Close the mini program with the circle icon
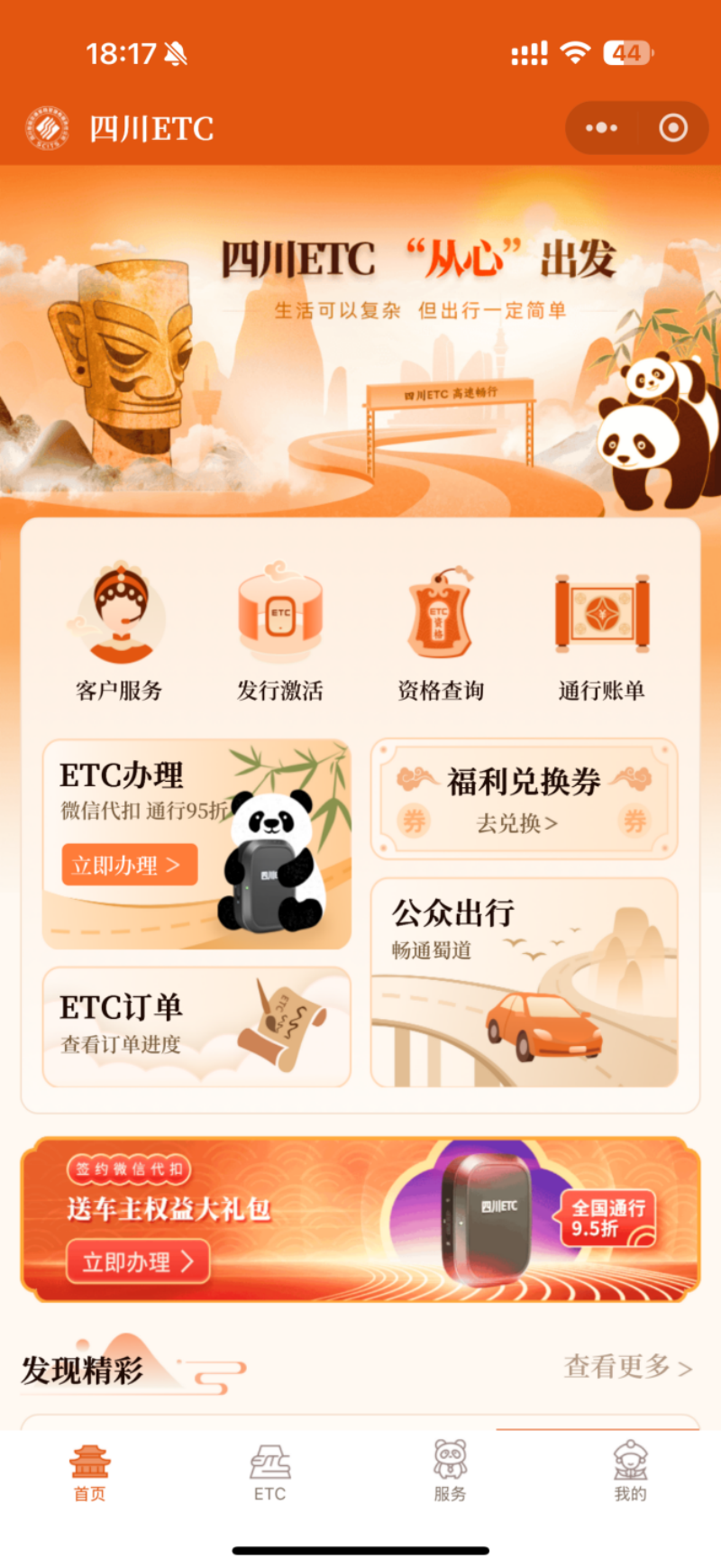721x1568 pixels. (672, 128)
